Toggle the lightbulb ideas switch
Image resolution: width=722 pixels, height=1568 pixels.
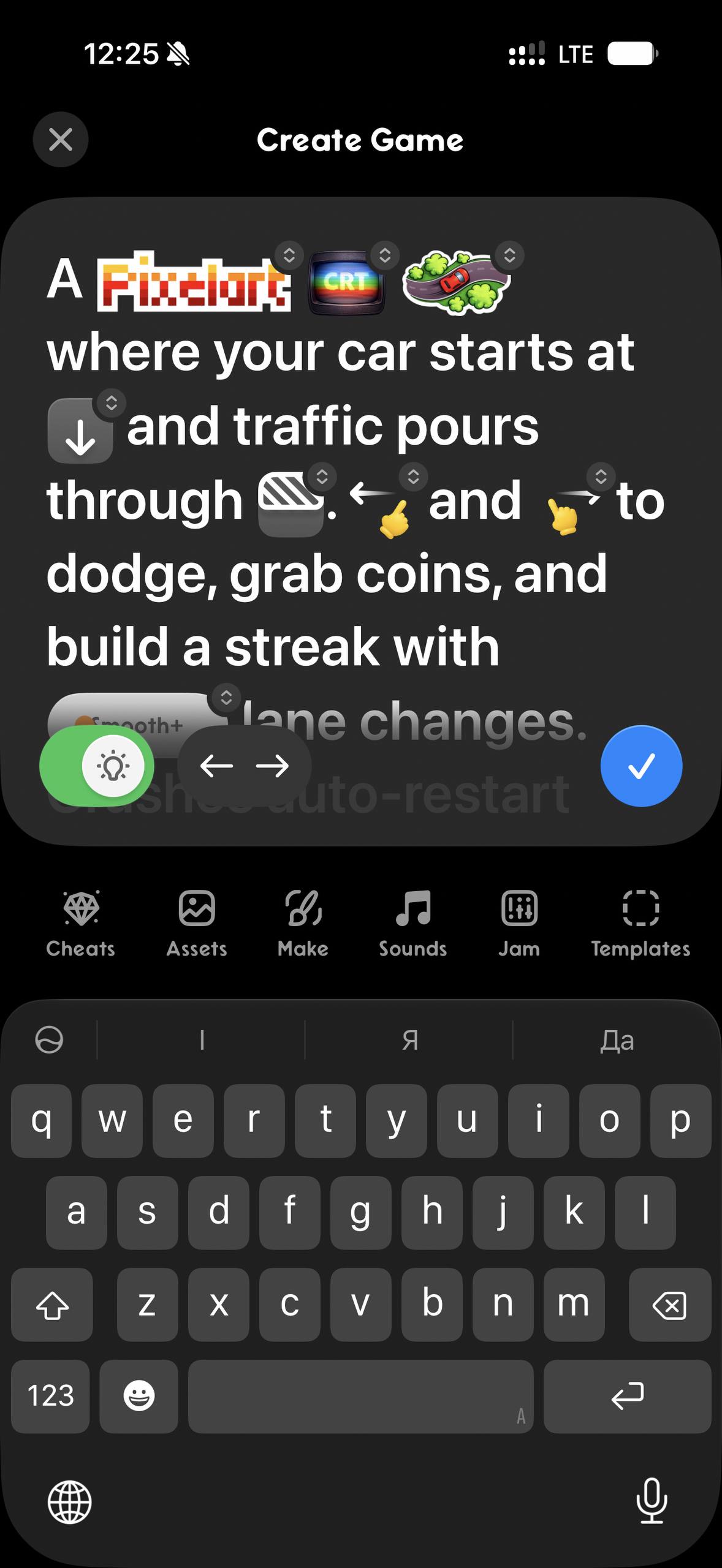(97, 766)
